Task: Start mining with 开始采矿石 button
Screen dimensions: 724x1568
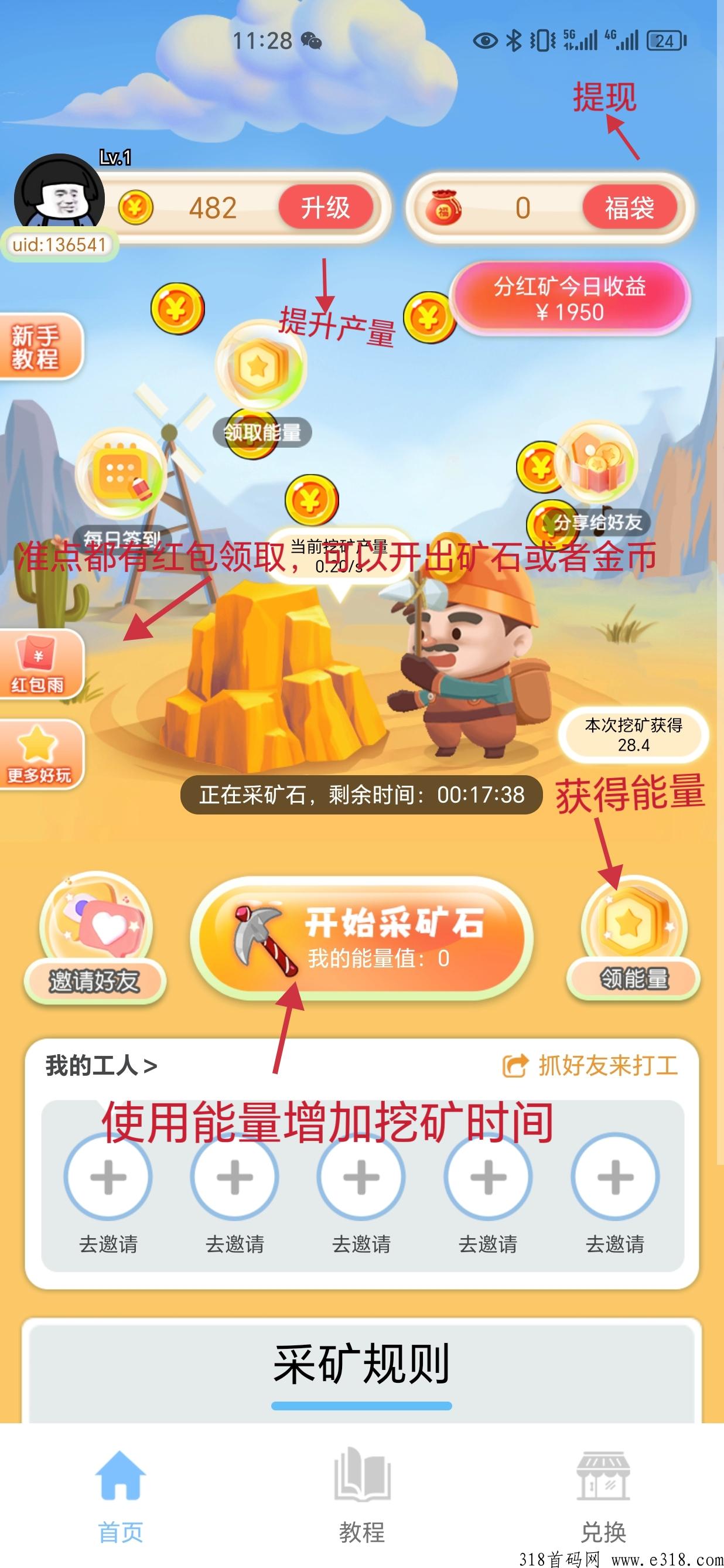Action: click(x=362, y=938)
